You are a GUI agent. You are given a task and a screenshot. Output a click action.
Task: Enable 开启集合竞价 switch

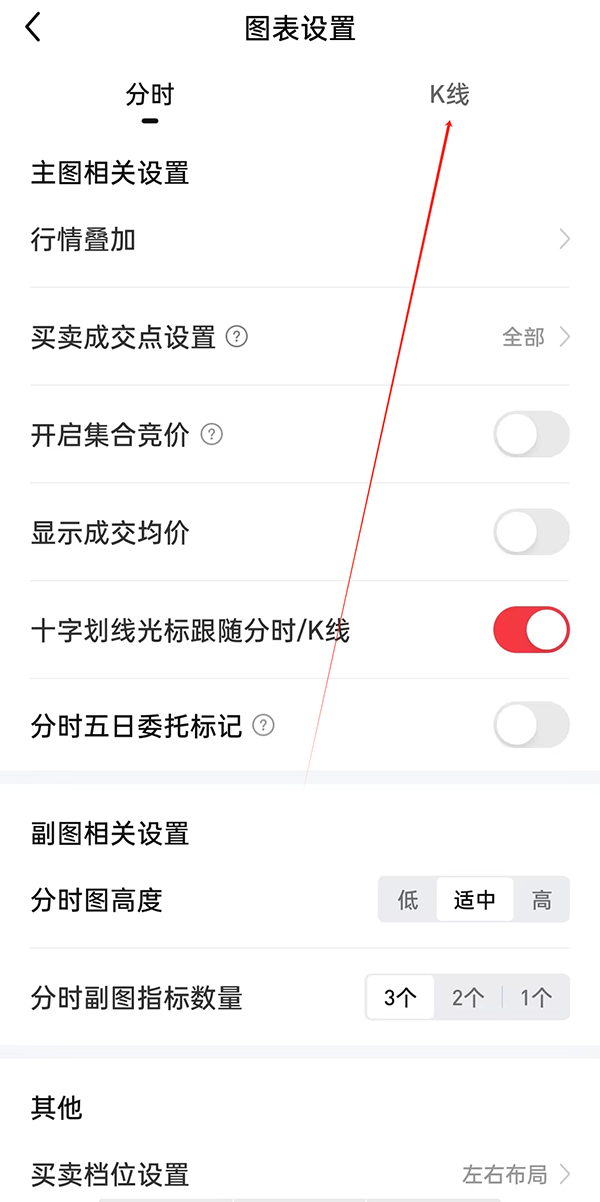tap(531, 435)
